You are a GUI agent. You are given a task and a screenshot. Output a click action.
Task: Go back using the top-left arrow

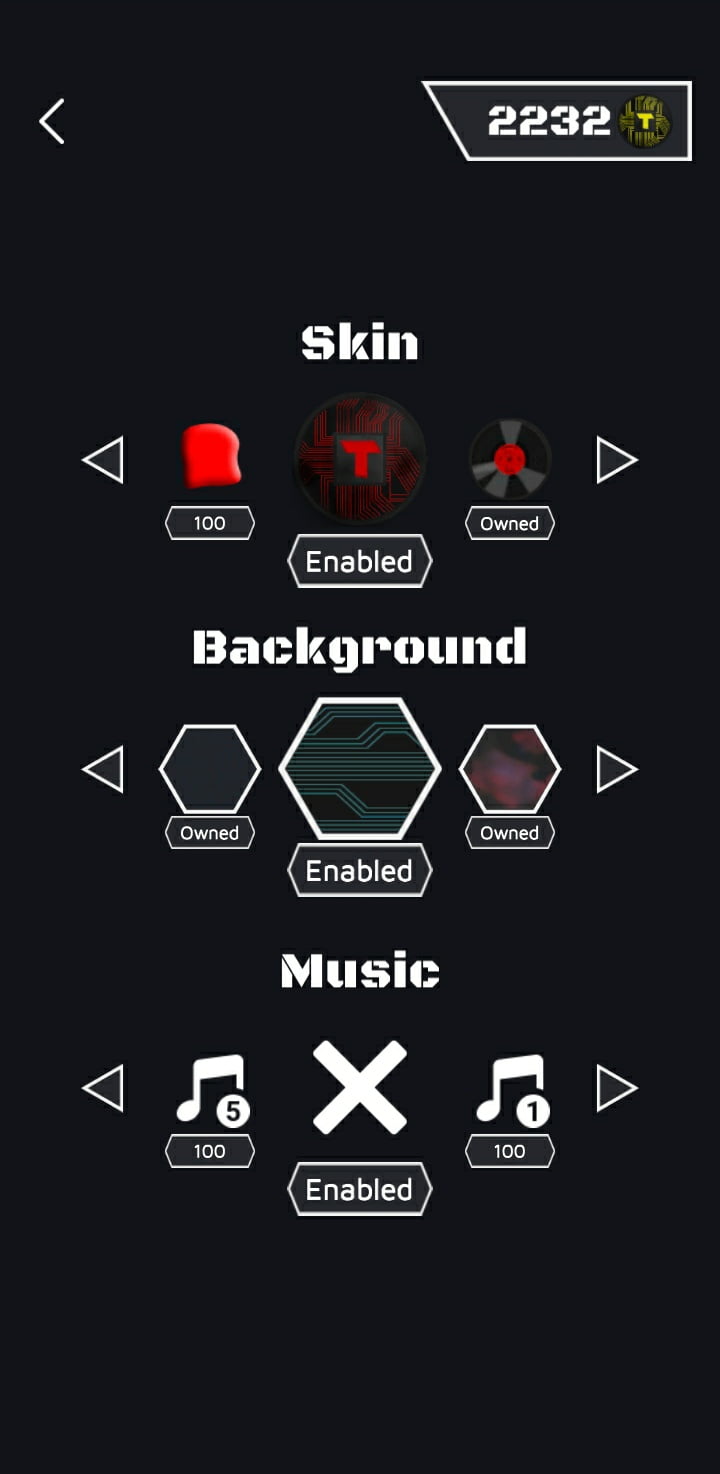click(52, 121)
